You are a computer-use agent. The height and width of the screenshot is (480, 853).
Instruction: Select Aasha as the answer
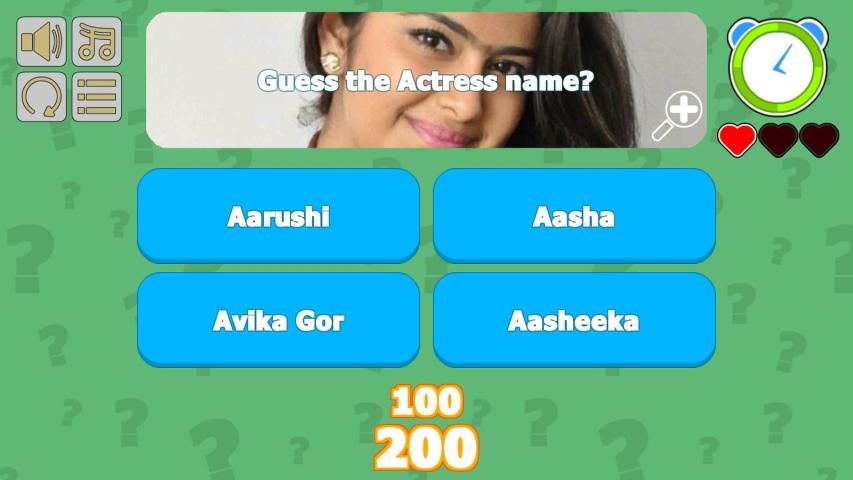pos(574,216)
